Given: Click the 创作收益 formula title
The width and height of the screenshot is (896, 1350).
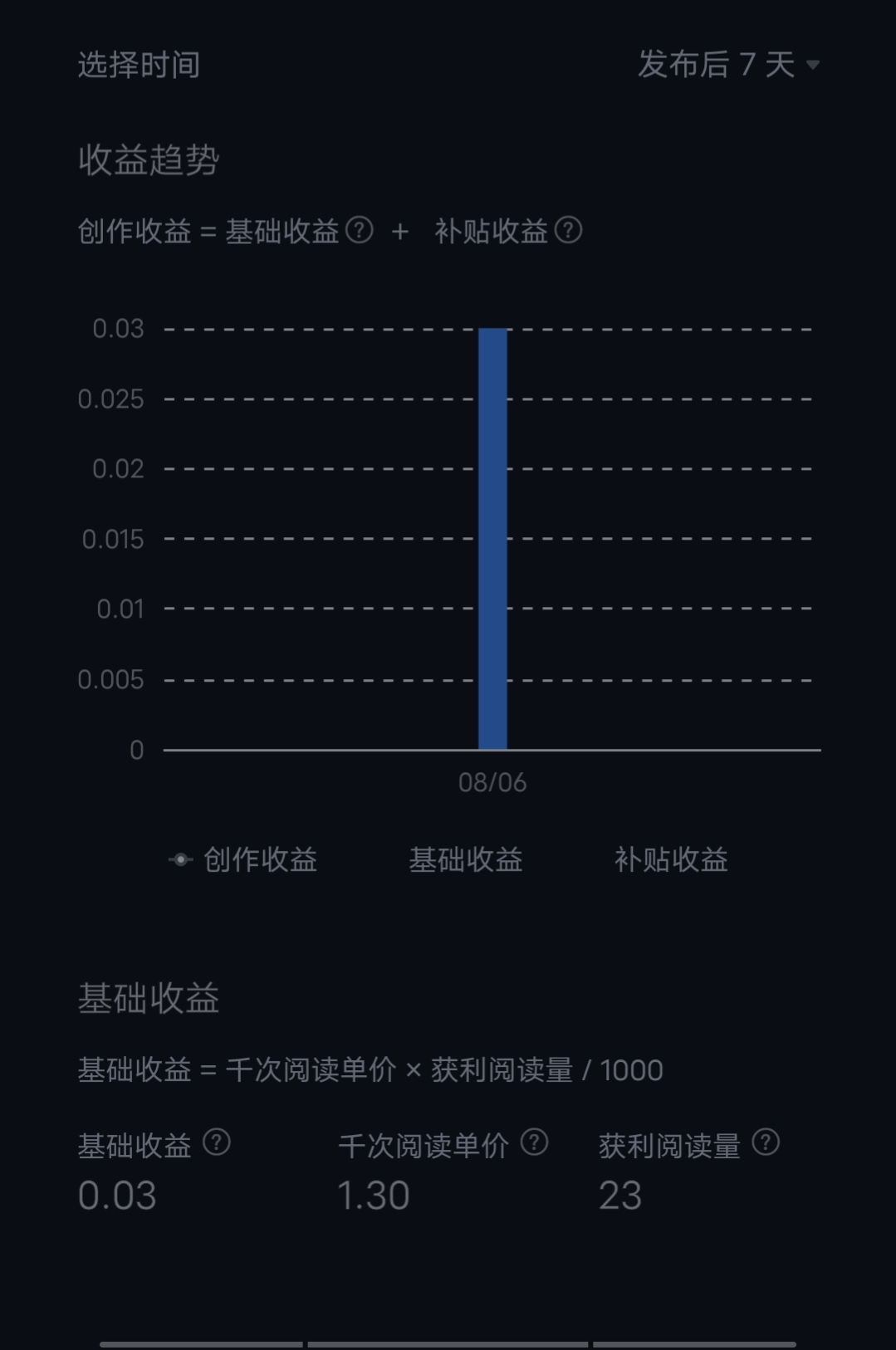Looking at the screenshot, I should (133, 232).
